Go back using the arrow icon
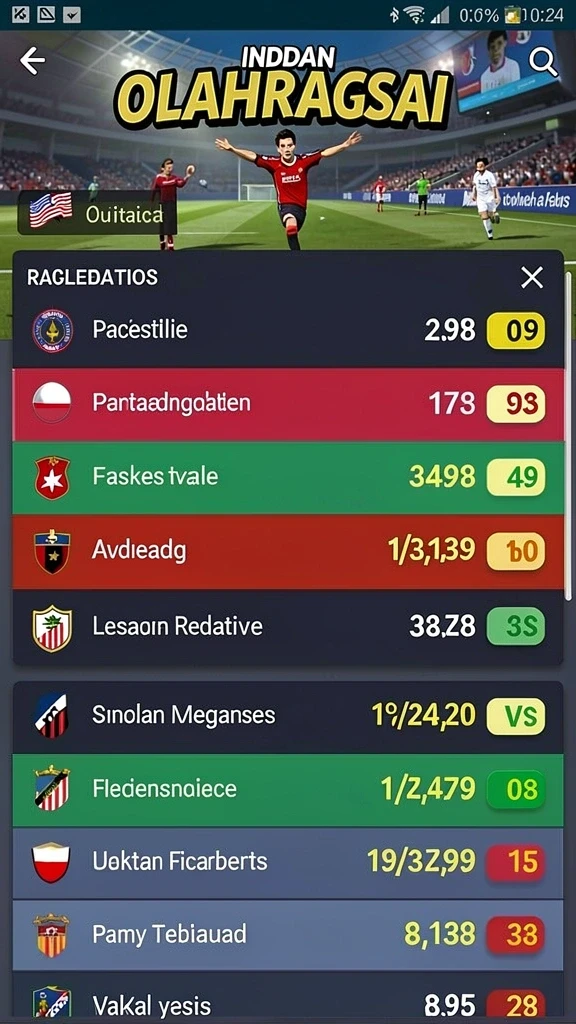Image resolution: width=576 pixels, height=1024 pixels. [x=32, y=61]
